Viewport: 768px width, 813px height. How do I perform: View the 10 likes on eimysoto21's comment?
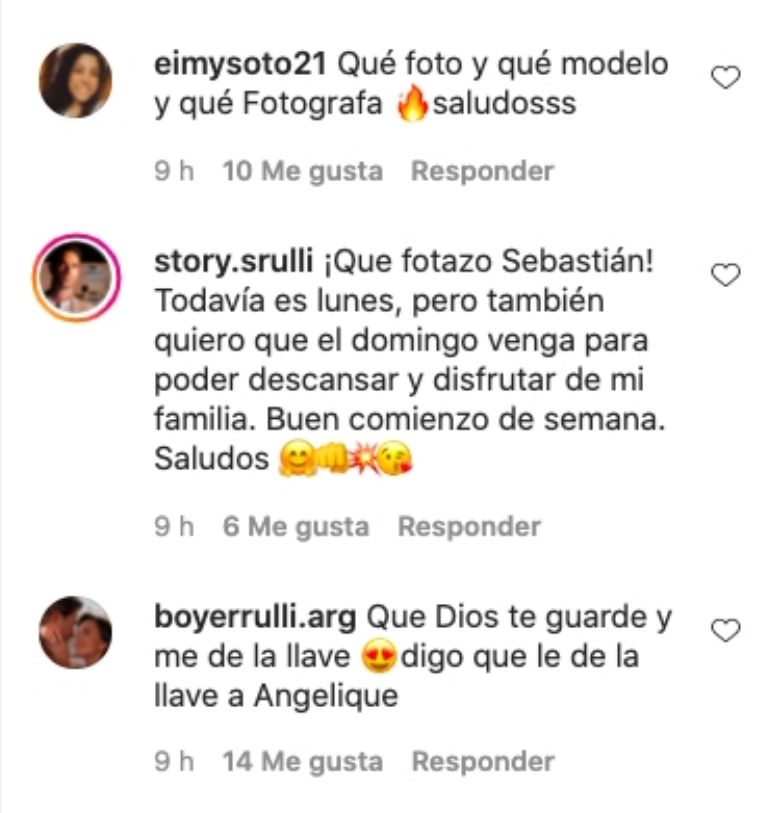302,171
